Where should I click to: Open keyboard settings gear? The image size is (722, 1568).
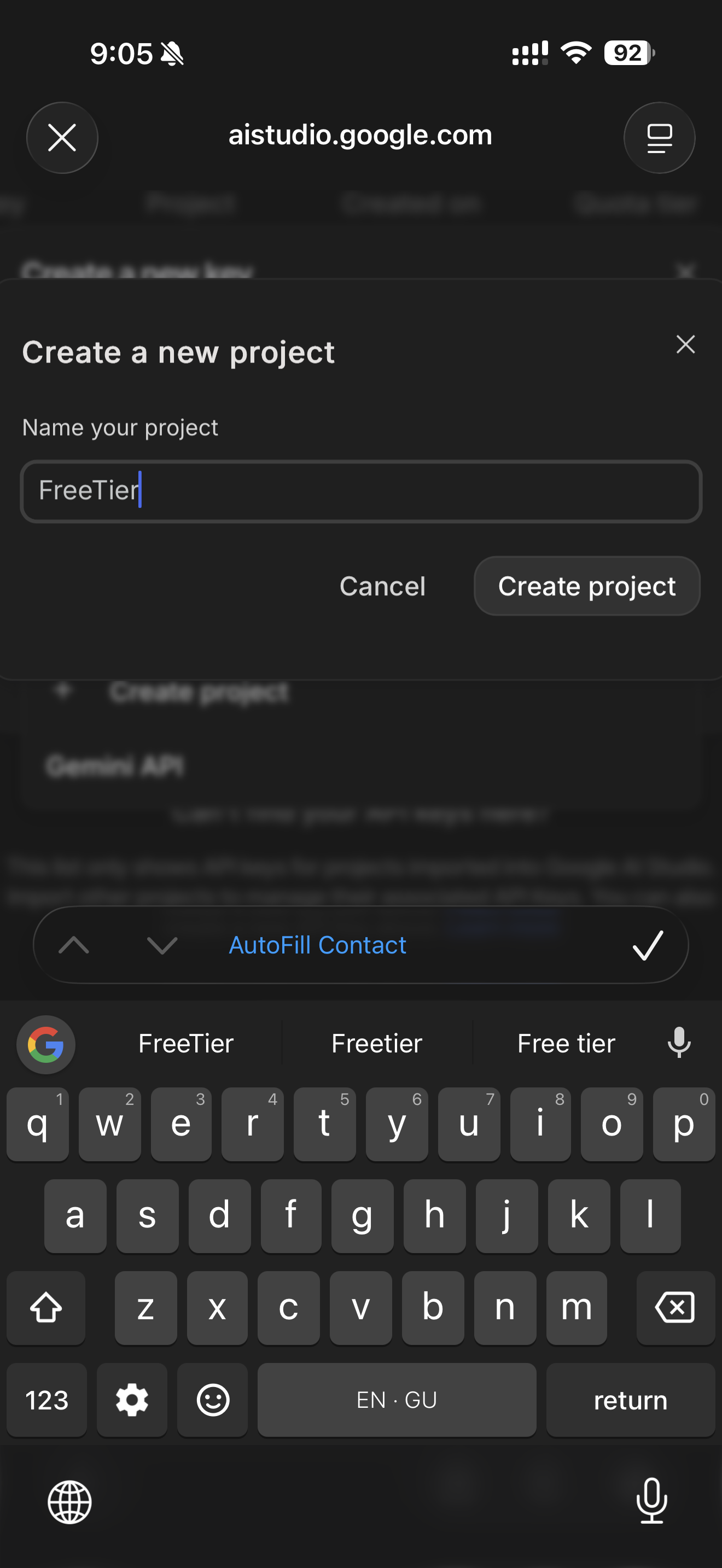[132, 1400]
